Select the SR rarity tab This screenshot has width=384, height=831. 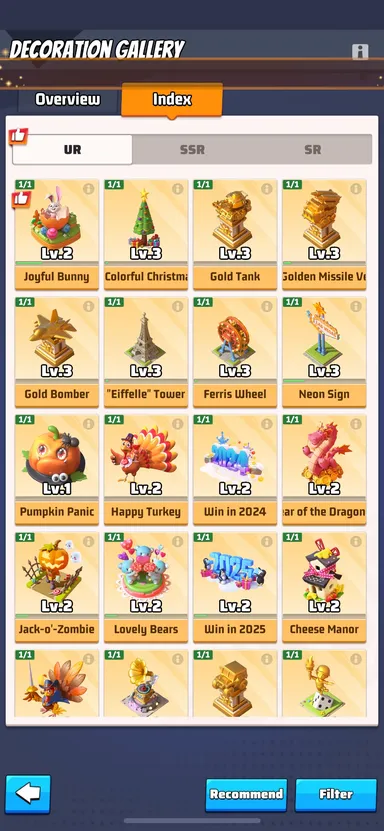[312, 149]
